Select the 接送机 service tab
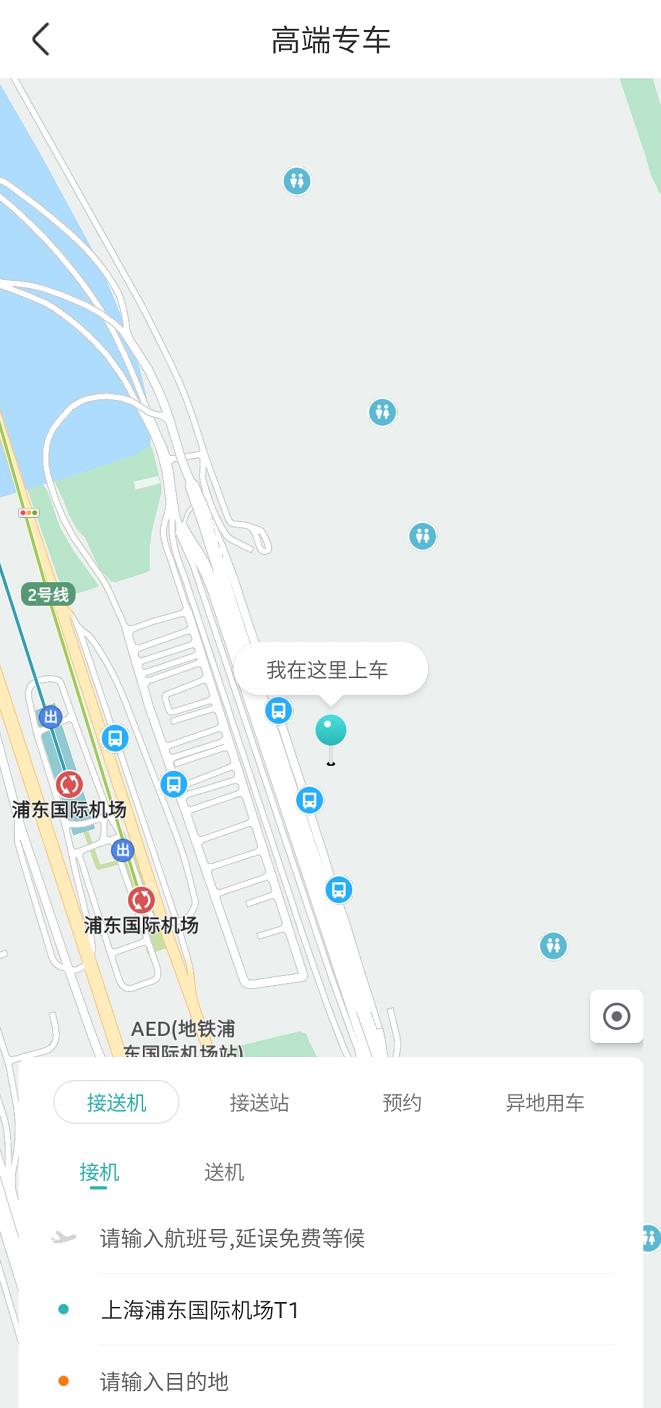The image size is (661, 1408). click(117, 1103)
